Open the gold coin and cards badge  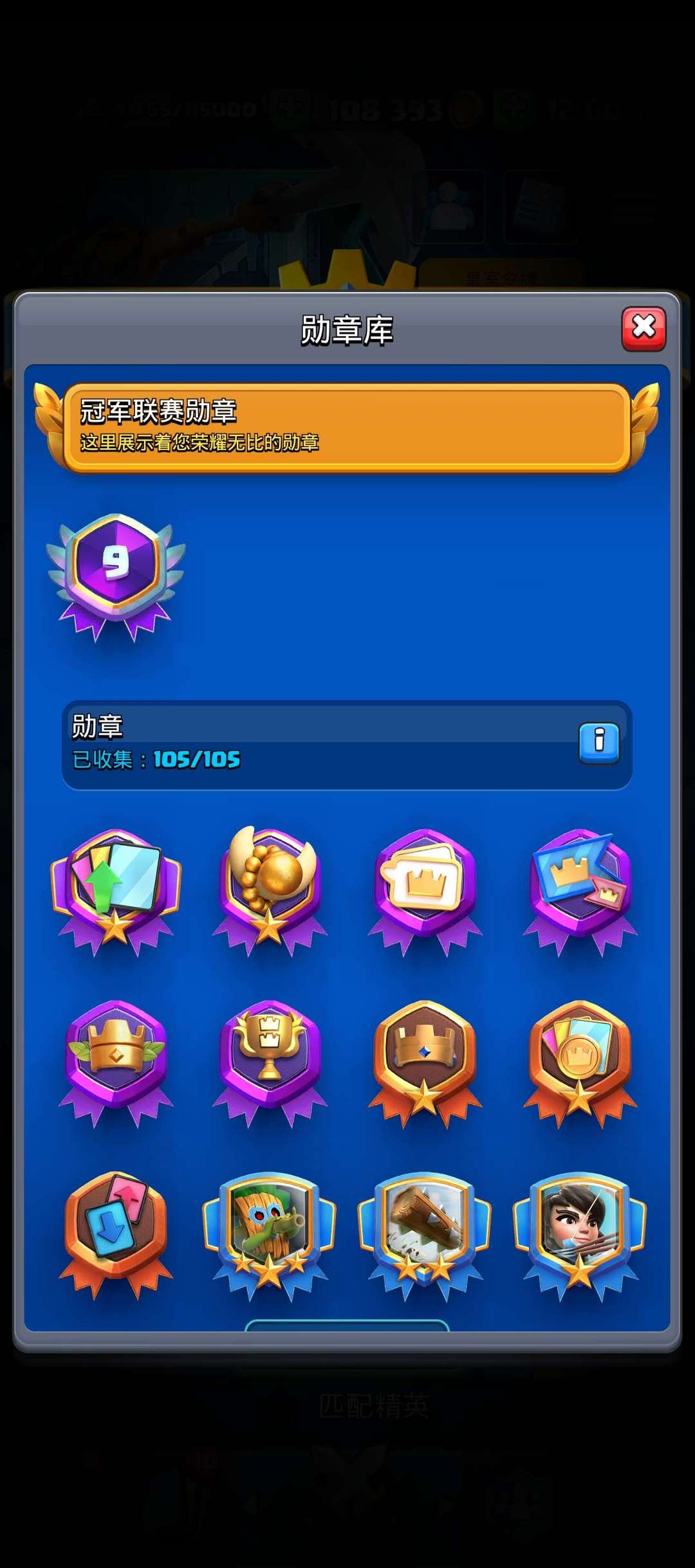pos(580,1063)
